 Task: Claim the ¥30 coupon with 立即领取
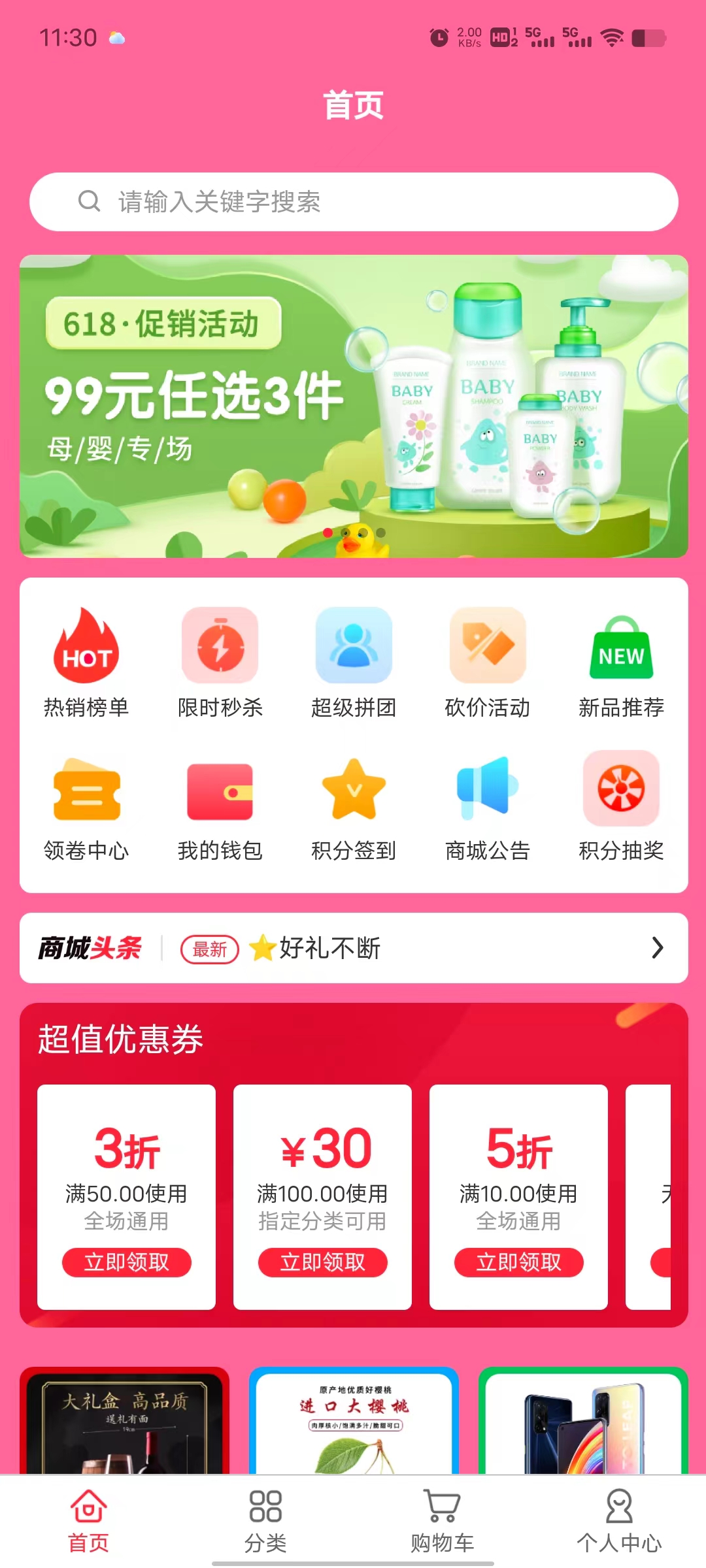(323, 1262)
